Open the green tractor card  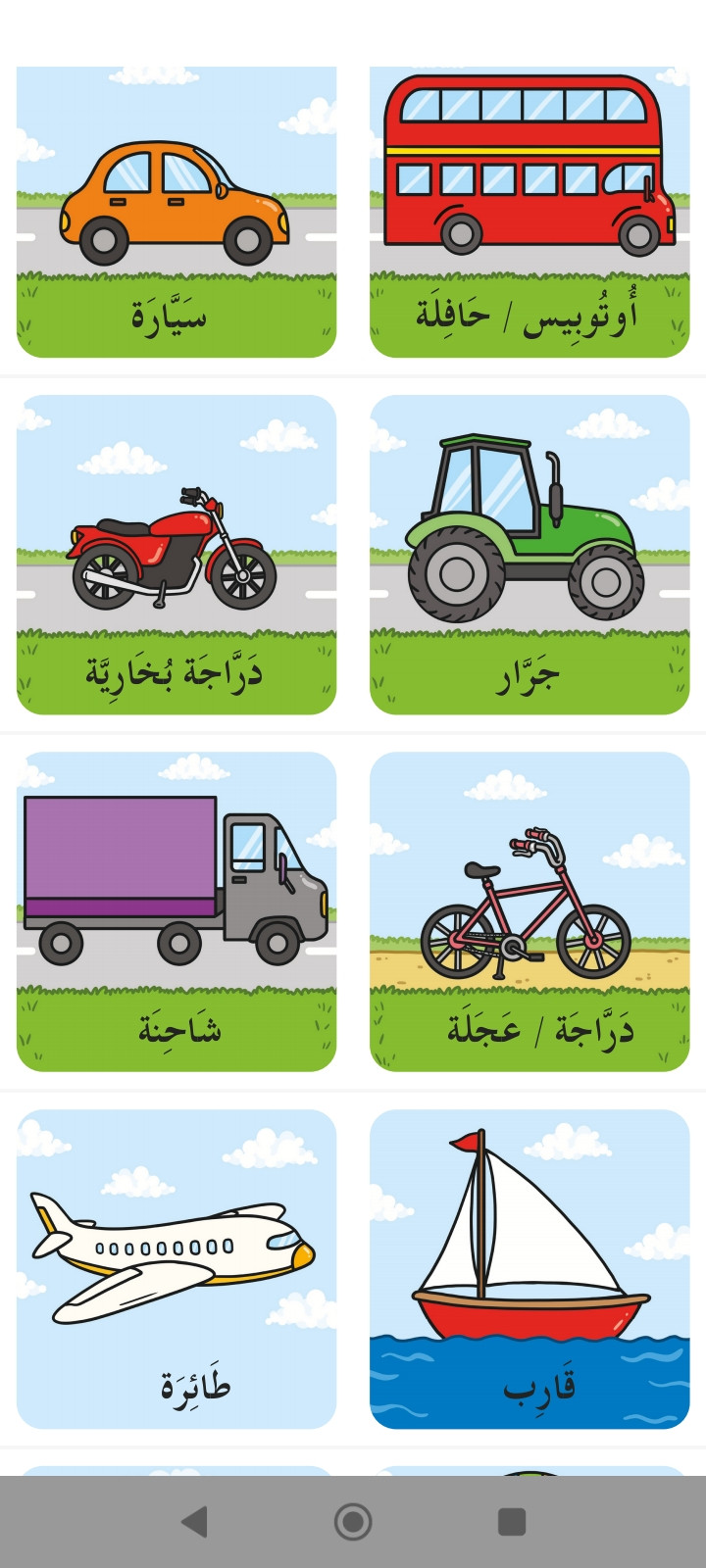(529, 555)
